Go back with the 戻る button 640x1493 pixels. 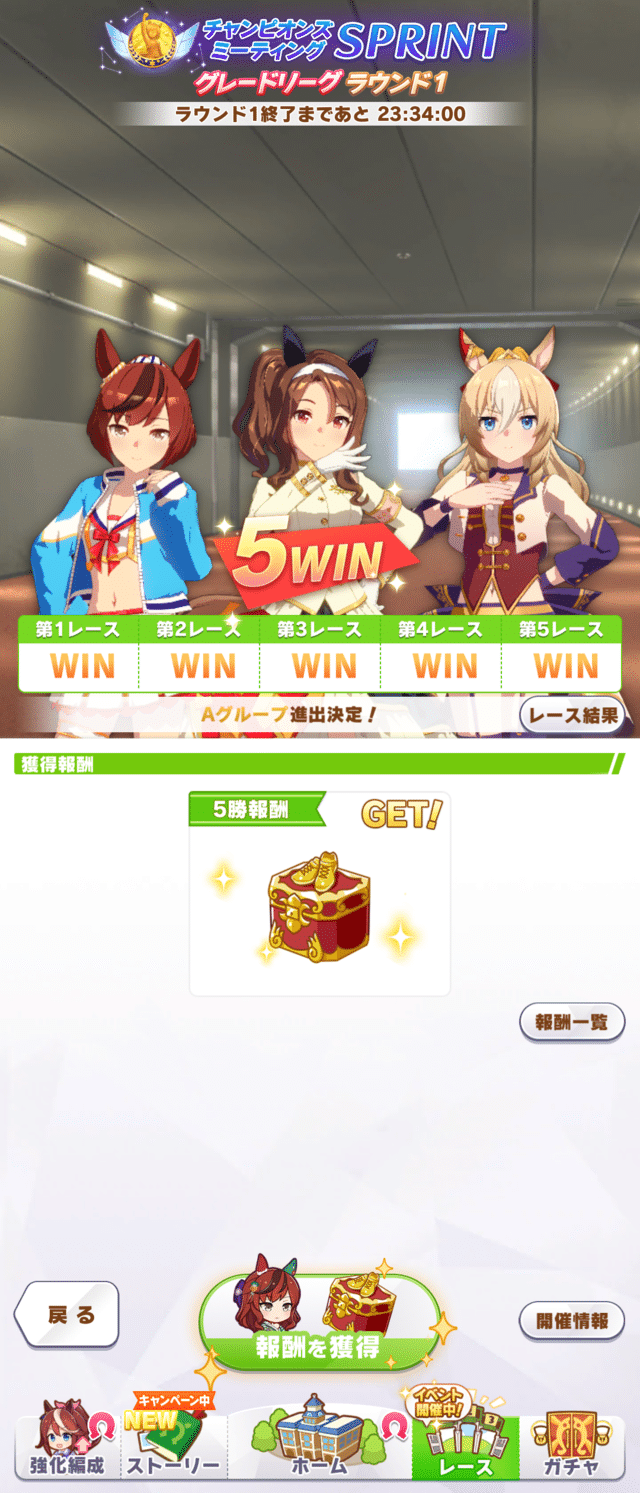[68, 1315]
